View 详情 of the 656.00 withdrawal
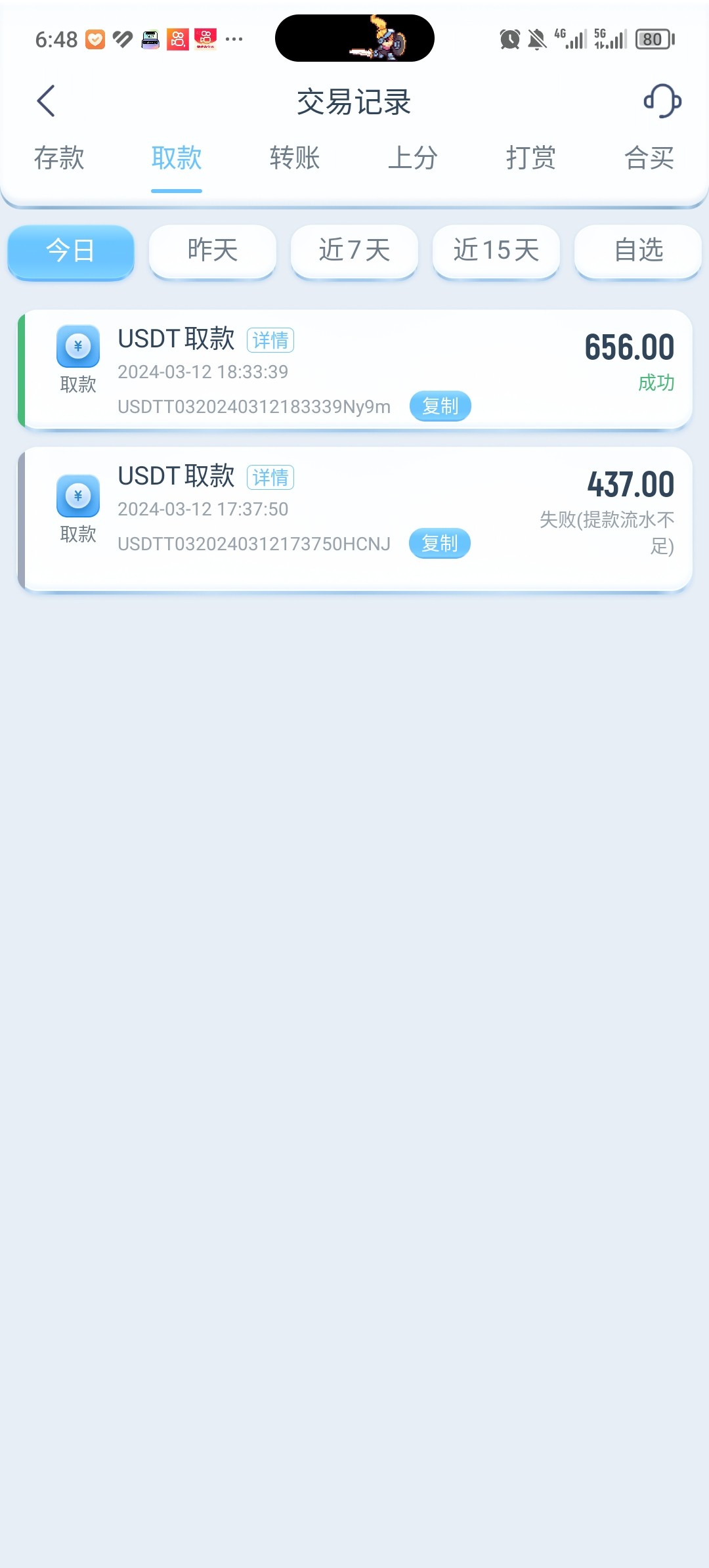The image size is (709, 1568). click(270, 340)
